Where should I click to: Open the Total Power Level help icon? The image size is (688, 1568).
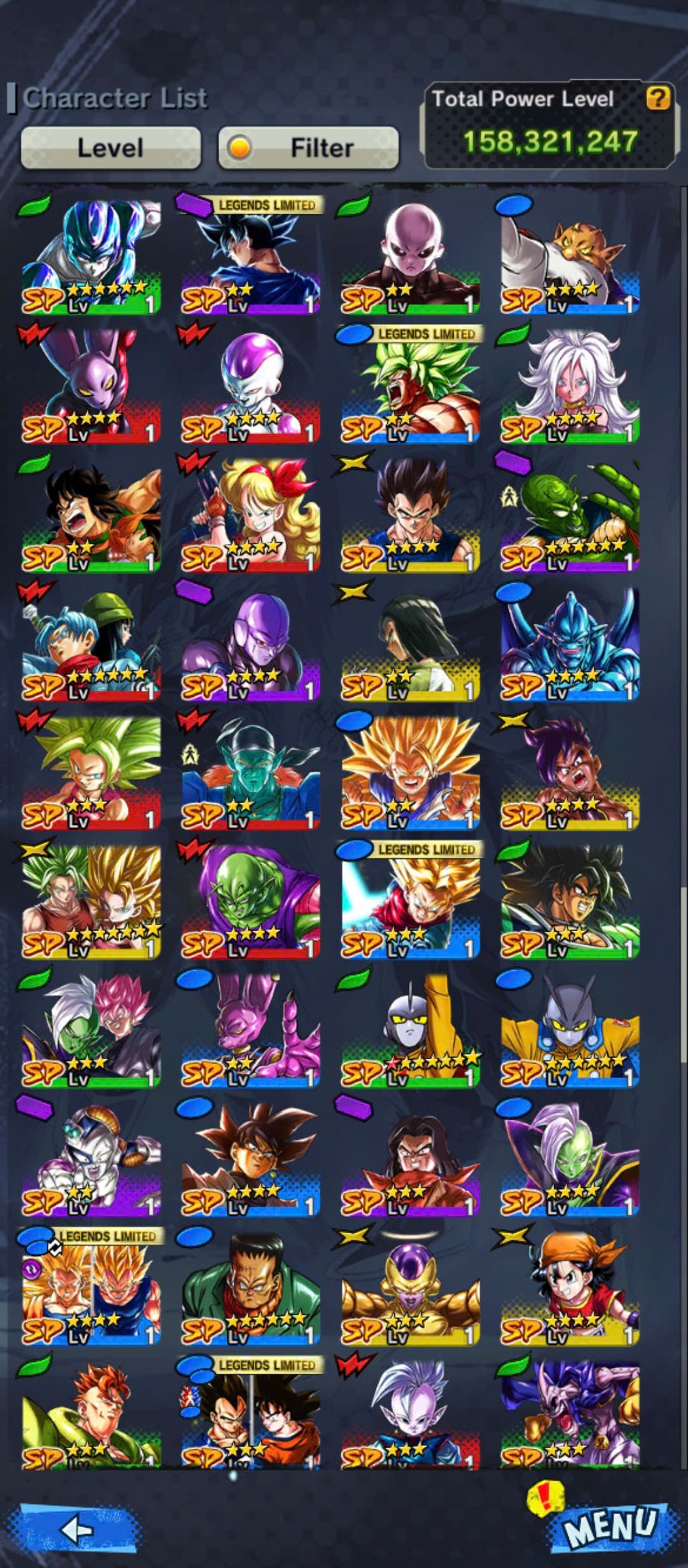pos(657,99)
